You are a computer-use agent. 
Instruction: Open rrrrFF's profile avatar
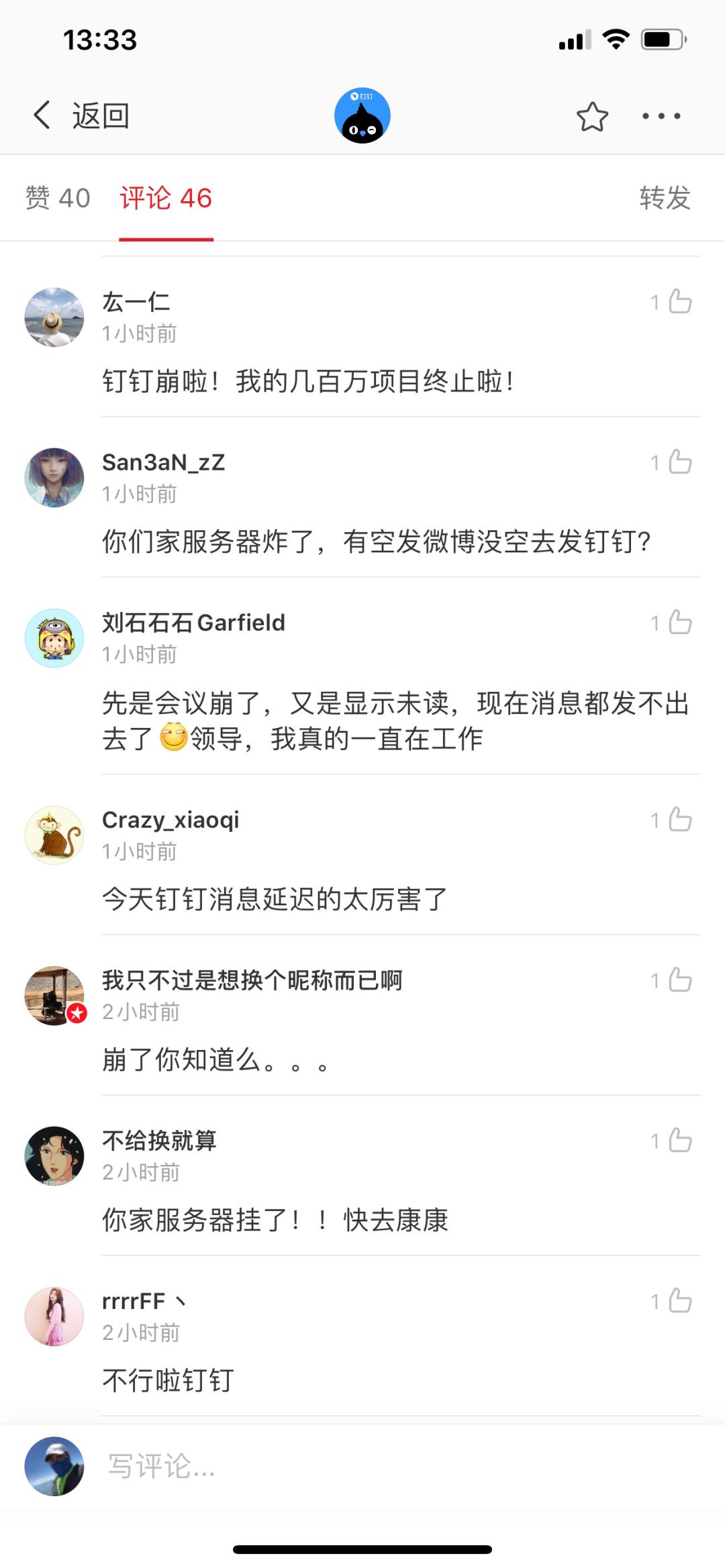[54, 1316]
